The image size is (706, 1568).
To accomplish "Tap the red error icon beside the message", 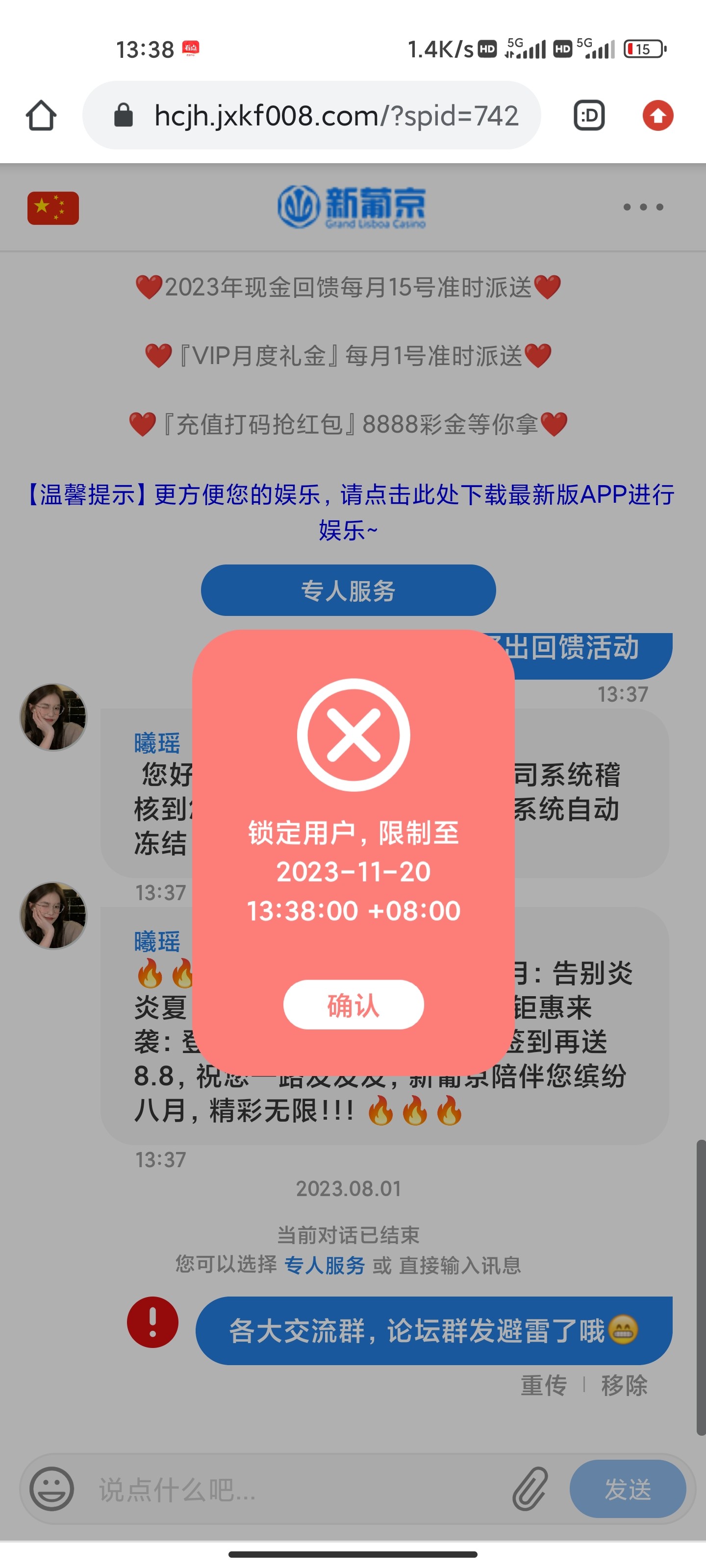I will (152, 1322).
